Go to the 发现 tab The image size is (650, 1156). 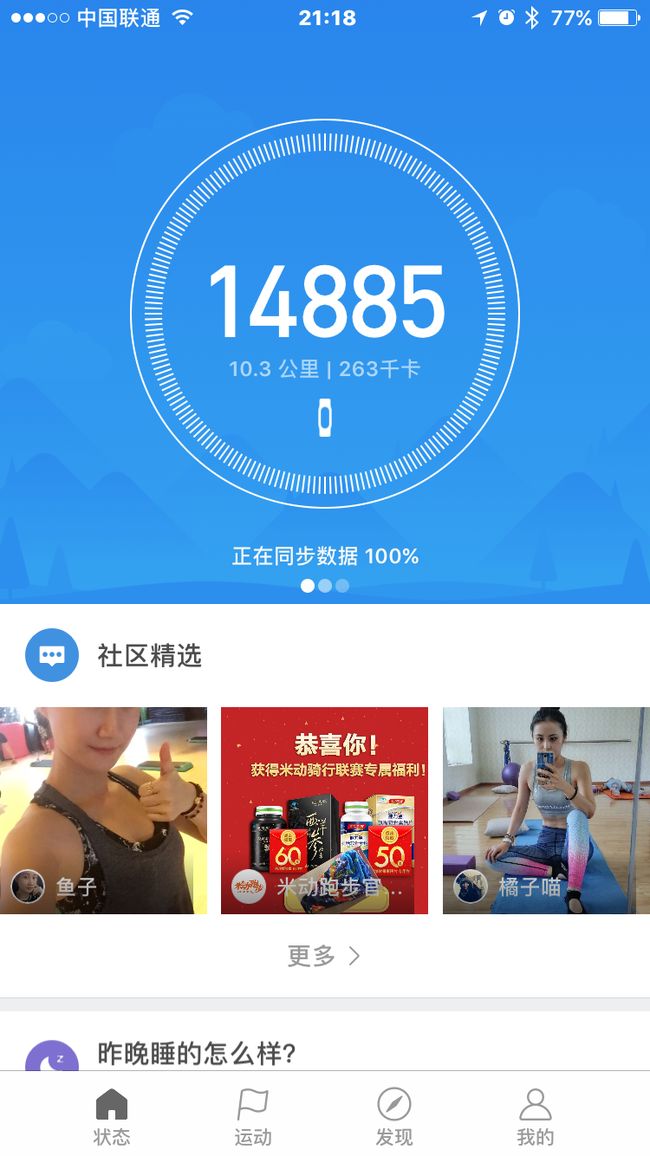pyautogui.click(x=394, y=1116)
